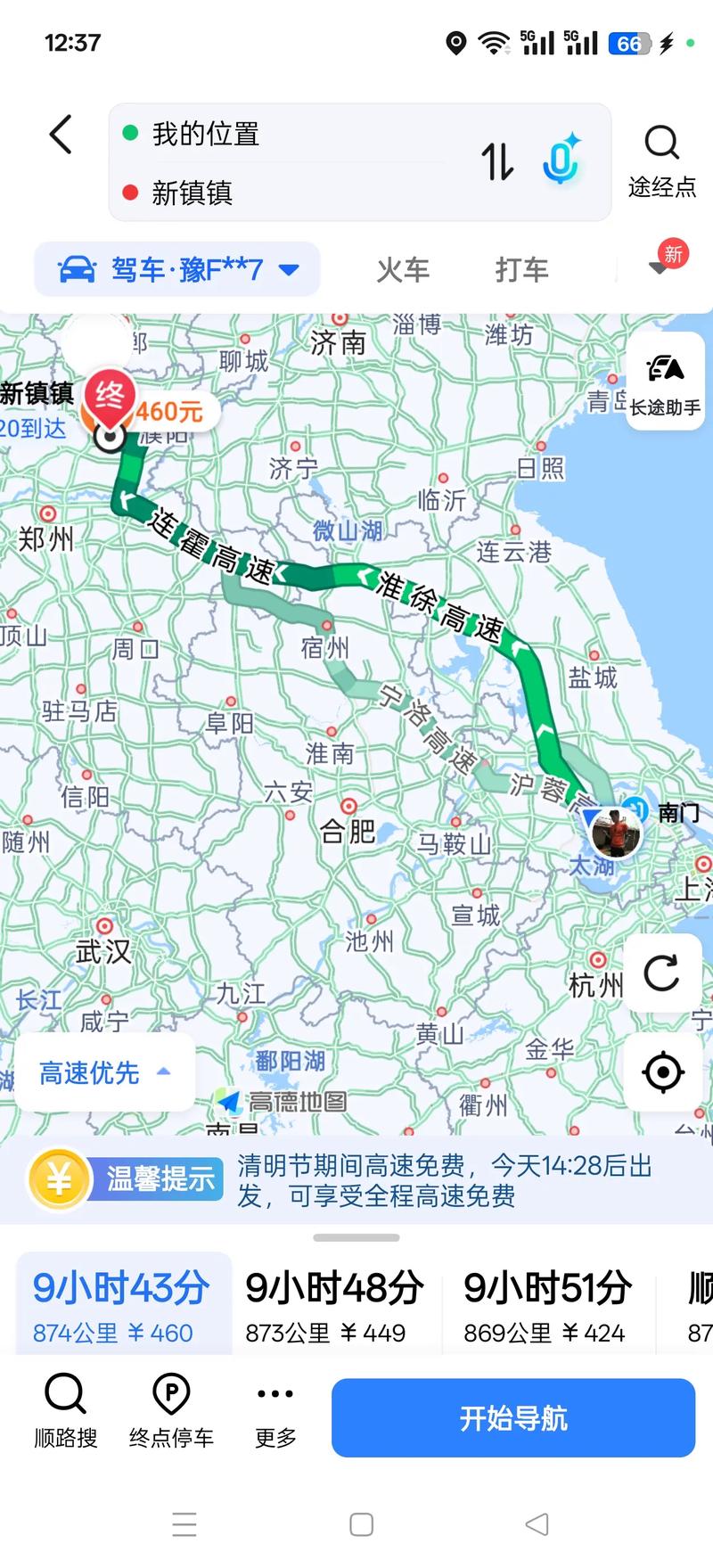Open 顺路搜 along-route search
This screenshot has height=1568, width=713.
[x=64, y=1416]
